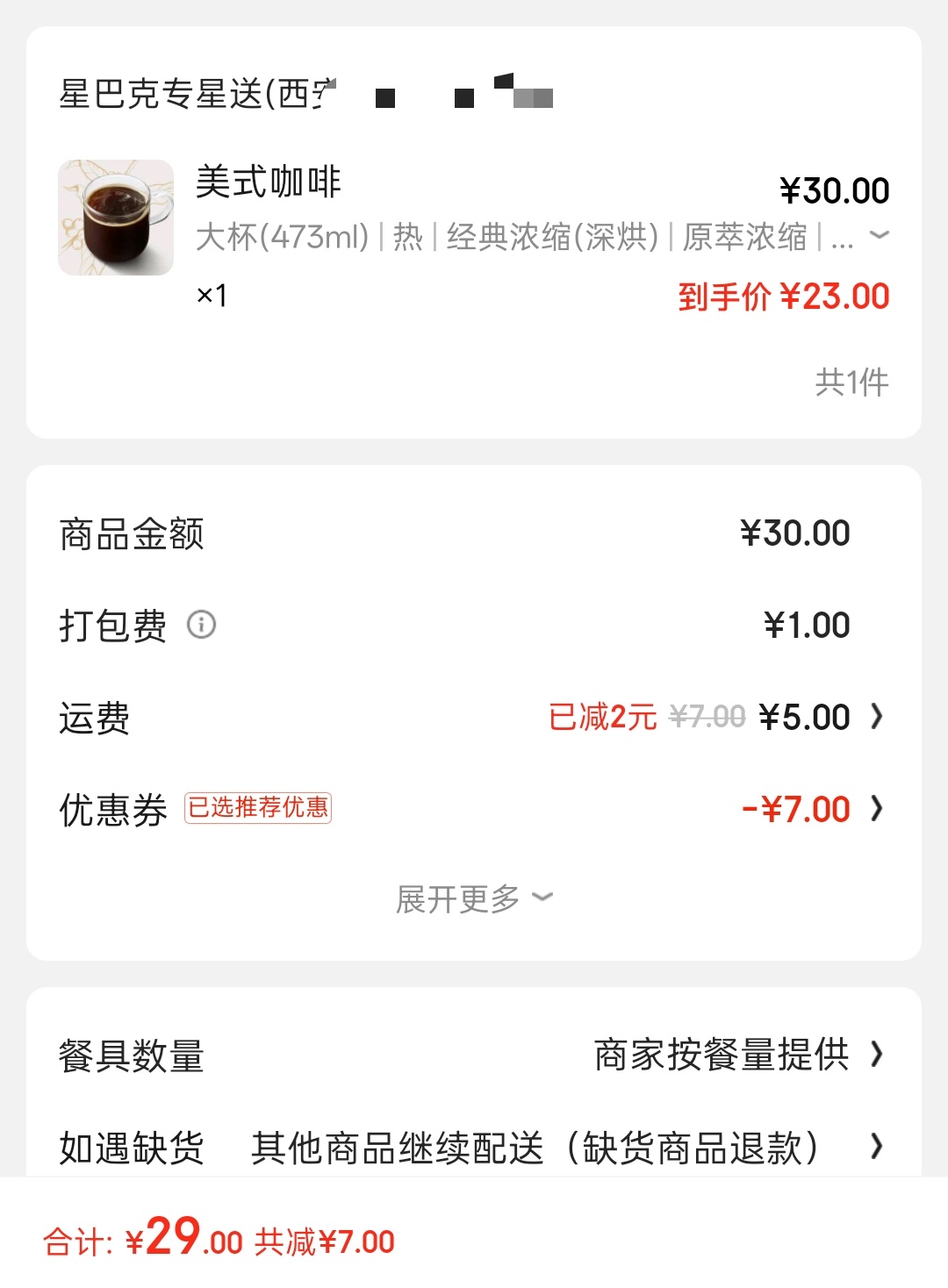Open the 美式咖啡 product thumbnail
This screenshot has width=948, height=1288.
point(116,218)
